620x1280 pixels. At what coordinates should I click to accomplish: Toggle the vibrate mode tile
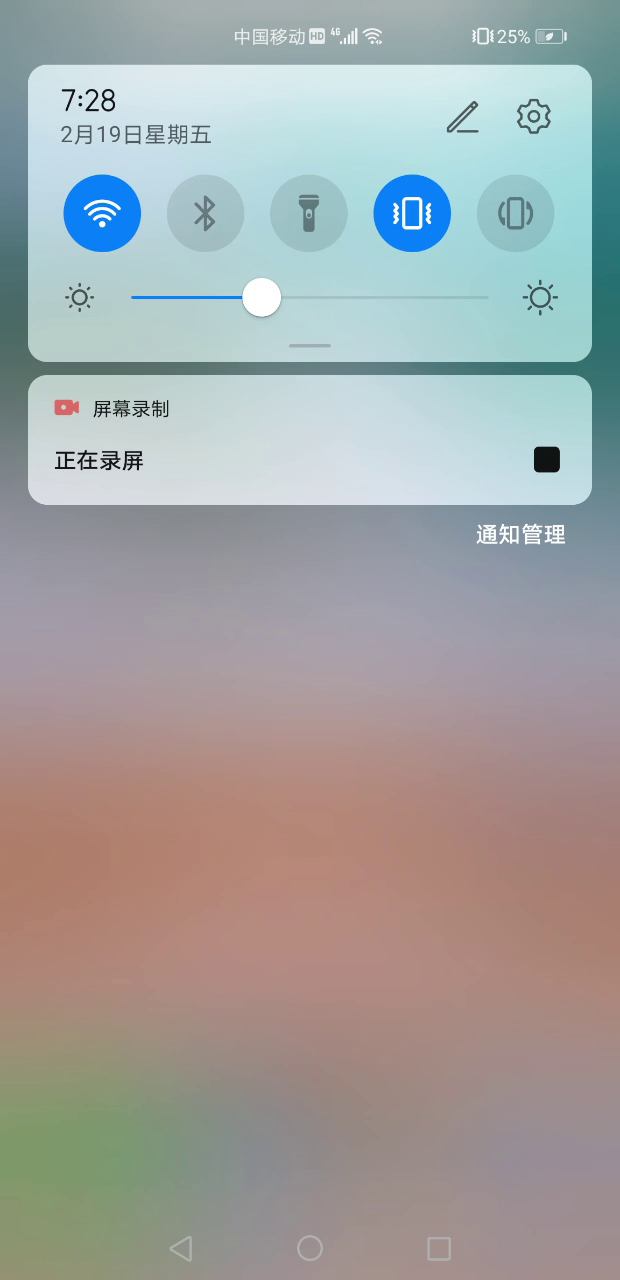click(412, 213)
